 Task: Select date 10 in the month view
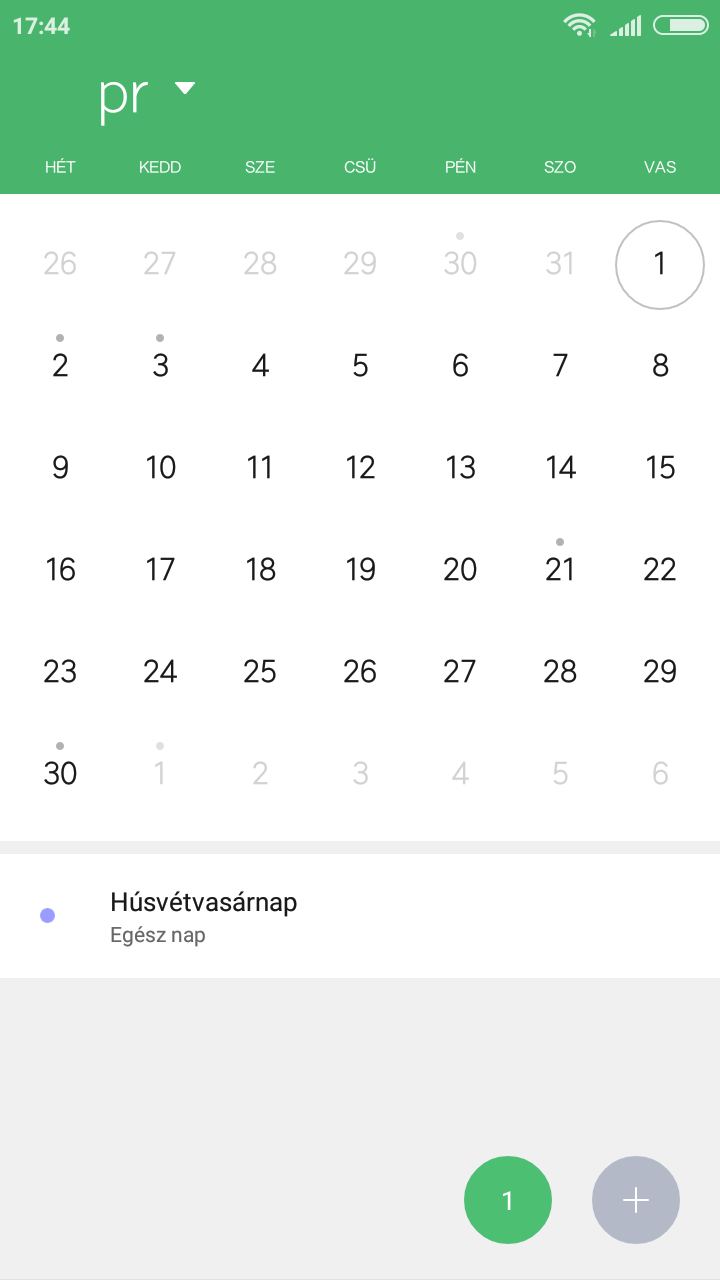(160, 467)
